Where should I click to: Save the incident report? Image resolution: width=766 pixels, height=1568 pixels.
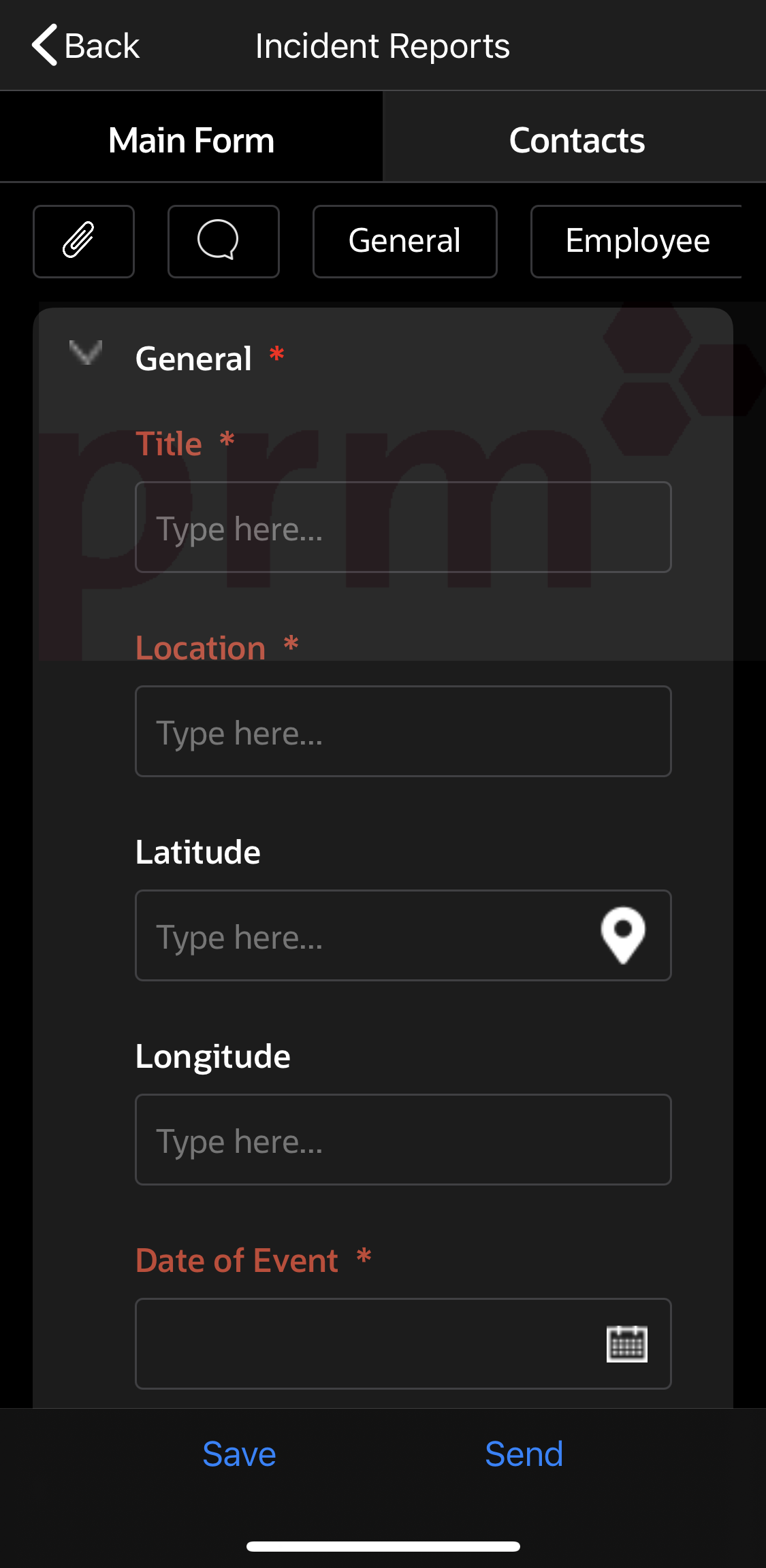point(239,1454)
